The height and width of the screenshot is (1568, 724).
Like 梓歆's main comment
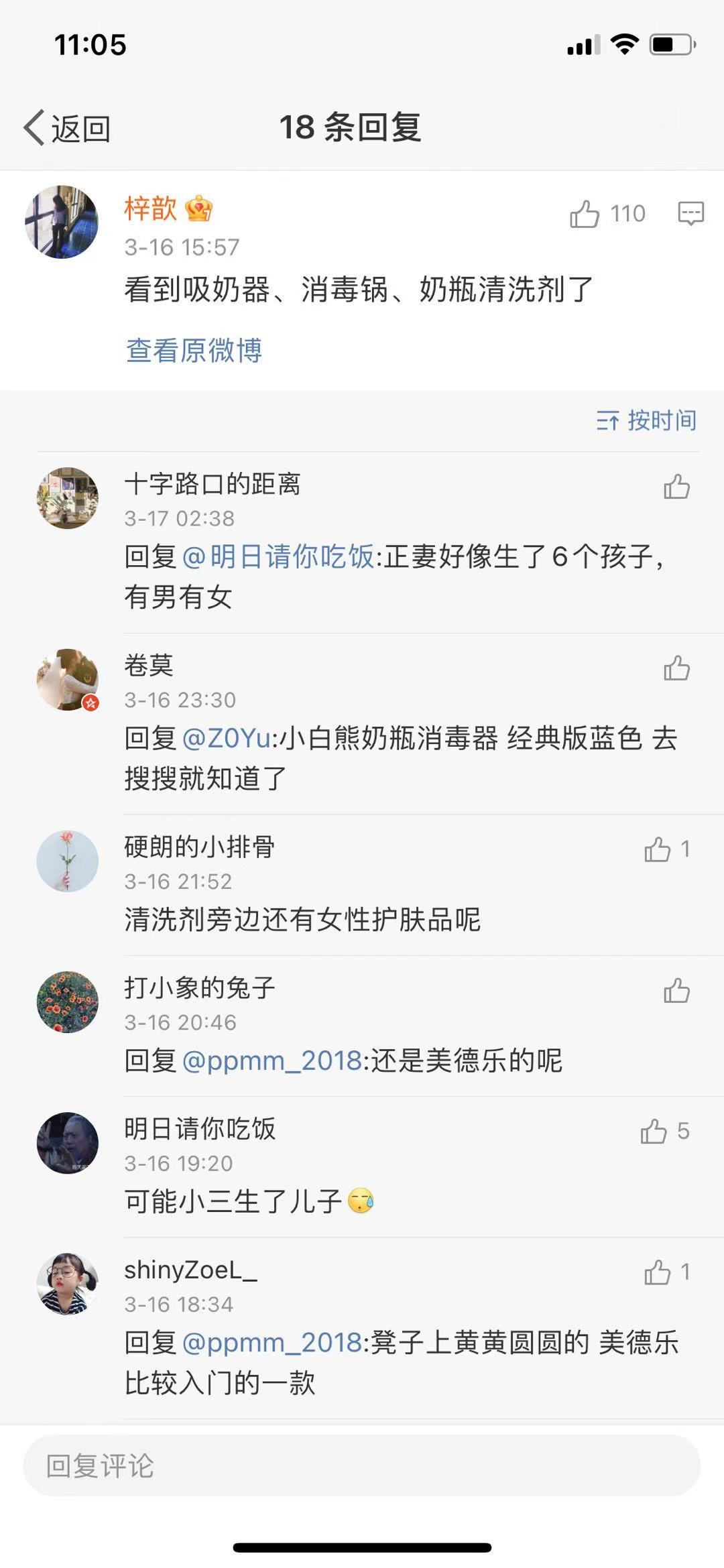(x=585, y=215)
